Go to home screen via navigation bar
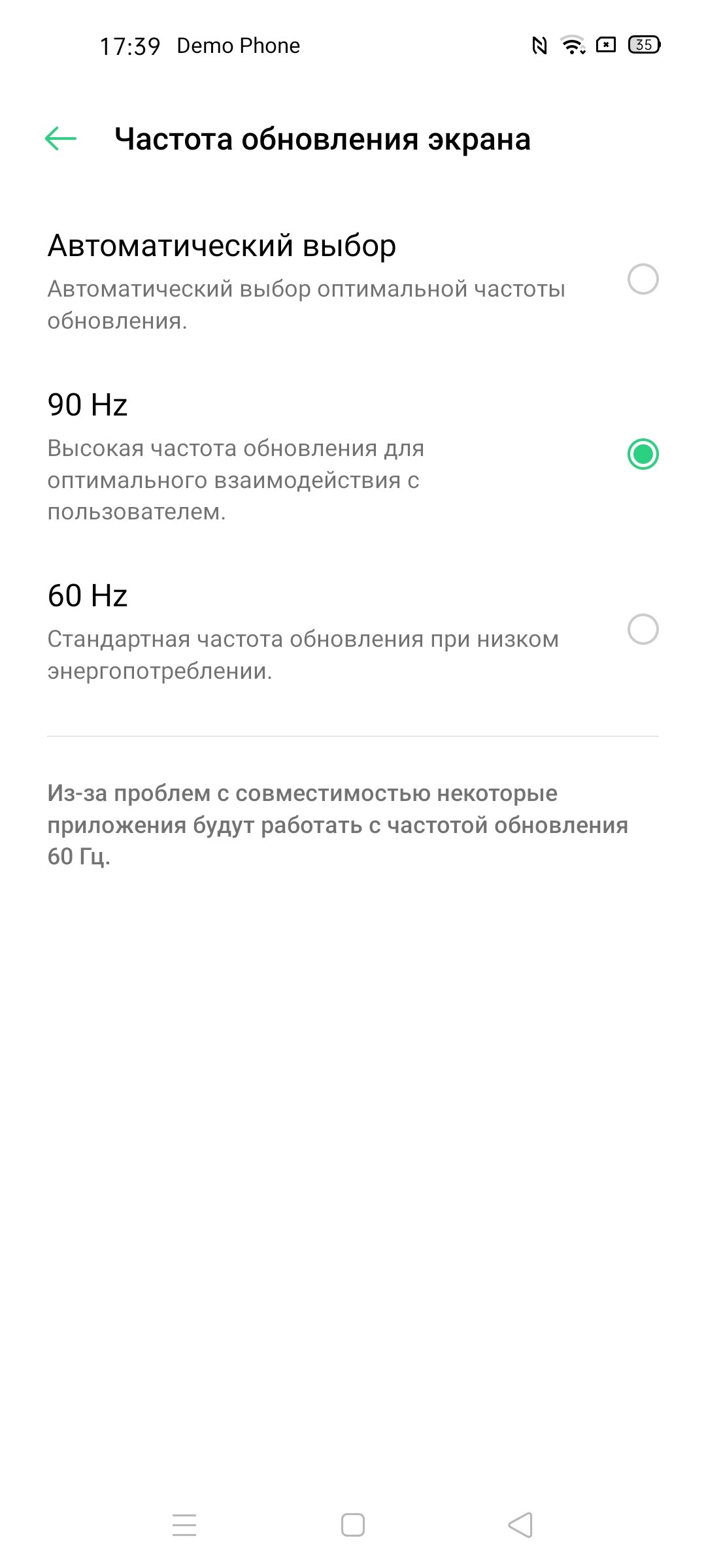Image resolution: width=706 pixels, height=1568 pixels. pos(353,1525)
